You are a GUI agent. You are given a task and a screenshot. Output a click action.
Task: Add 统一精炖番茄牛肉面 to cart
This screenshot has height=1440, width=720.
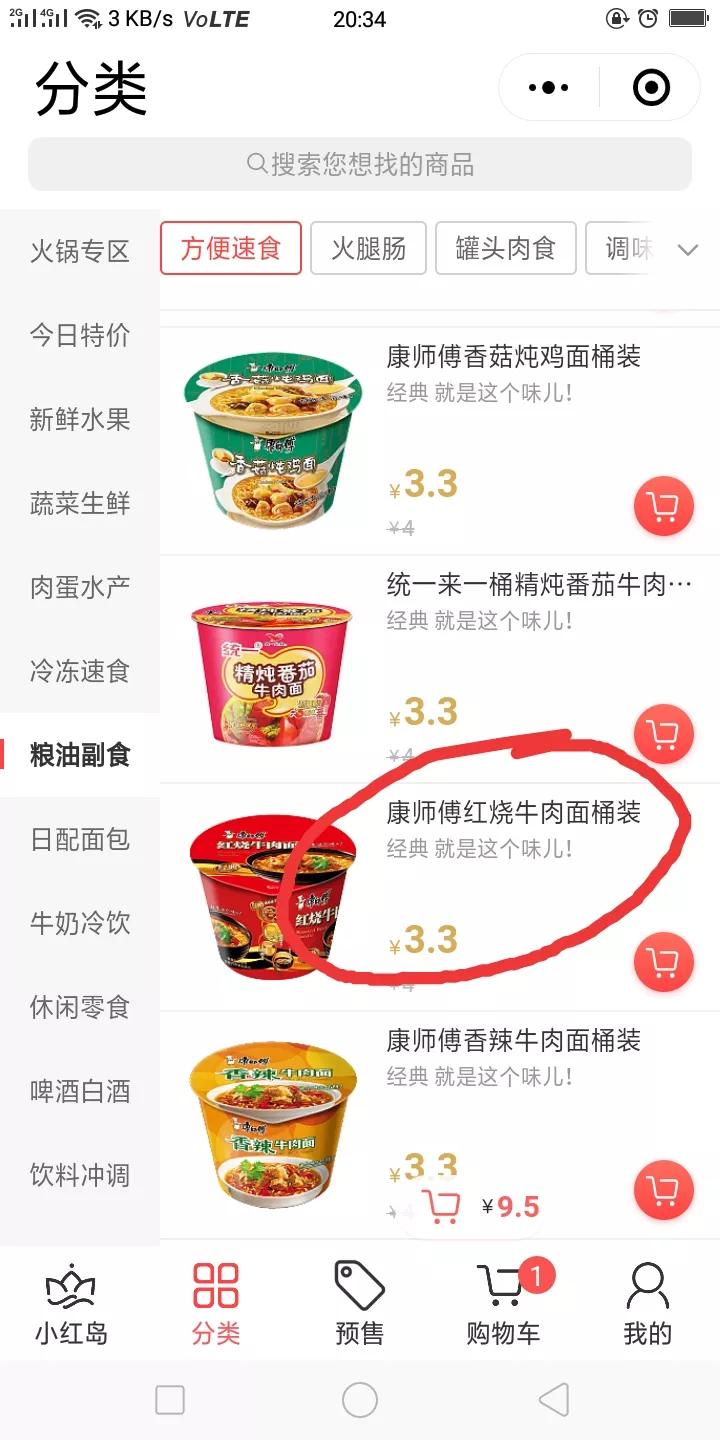tap(663, 733)
